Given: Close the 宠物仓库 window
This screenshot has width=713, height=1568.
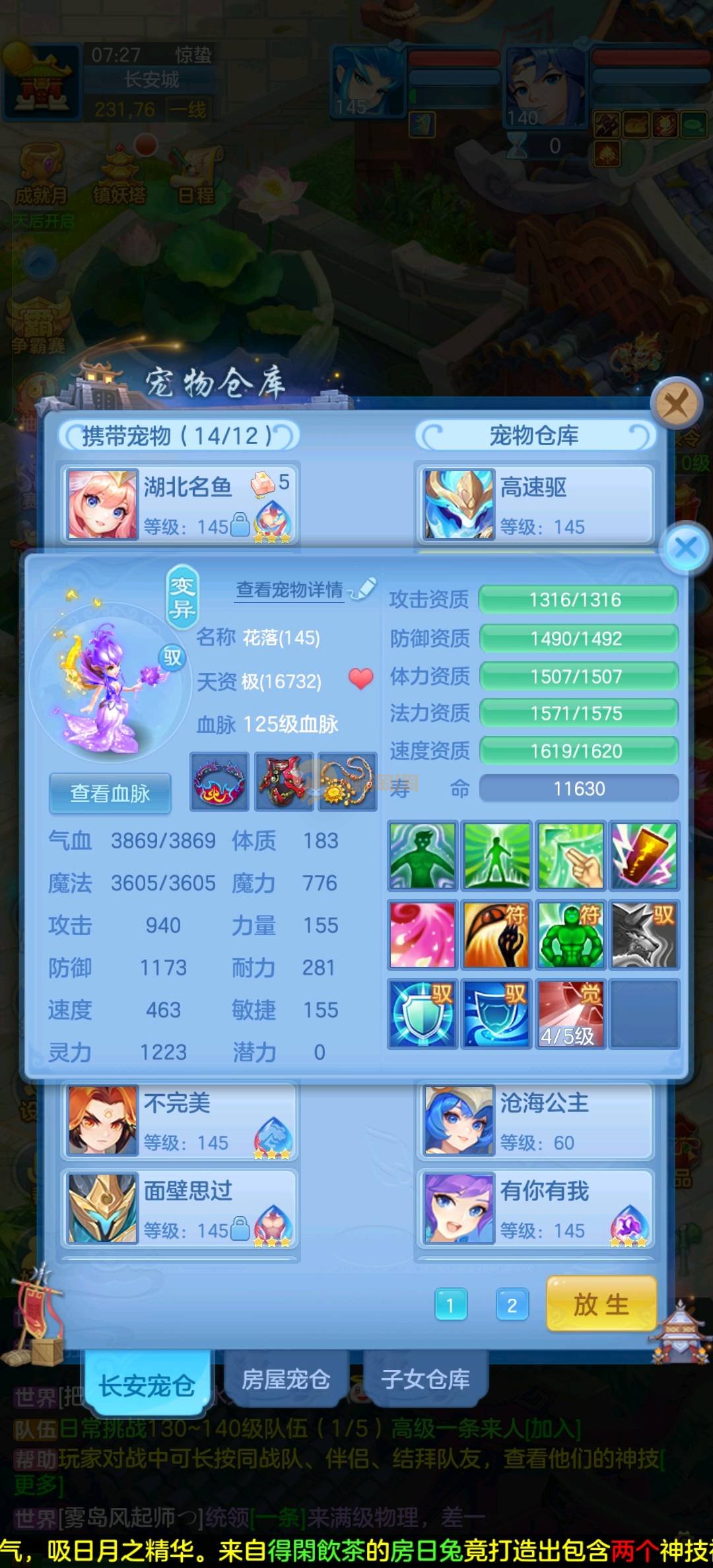Looking at the screenshot, I should tap(676, 402).
